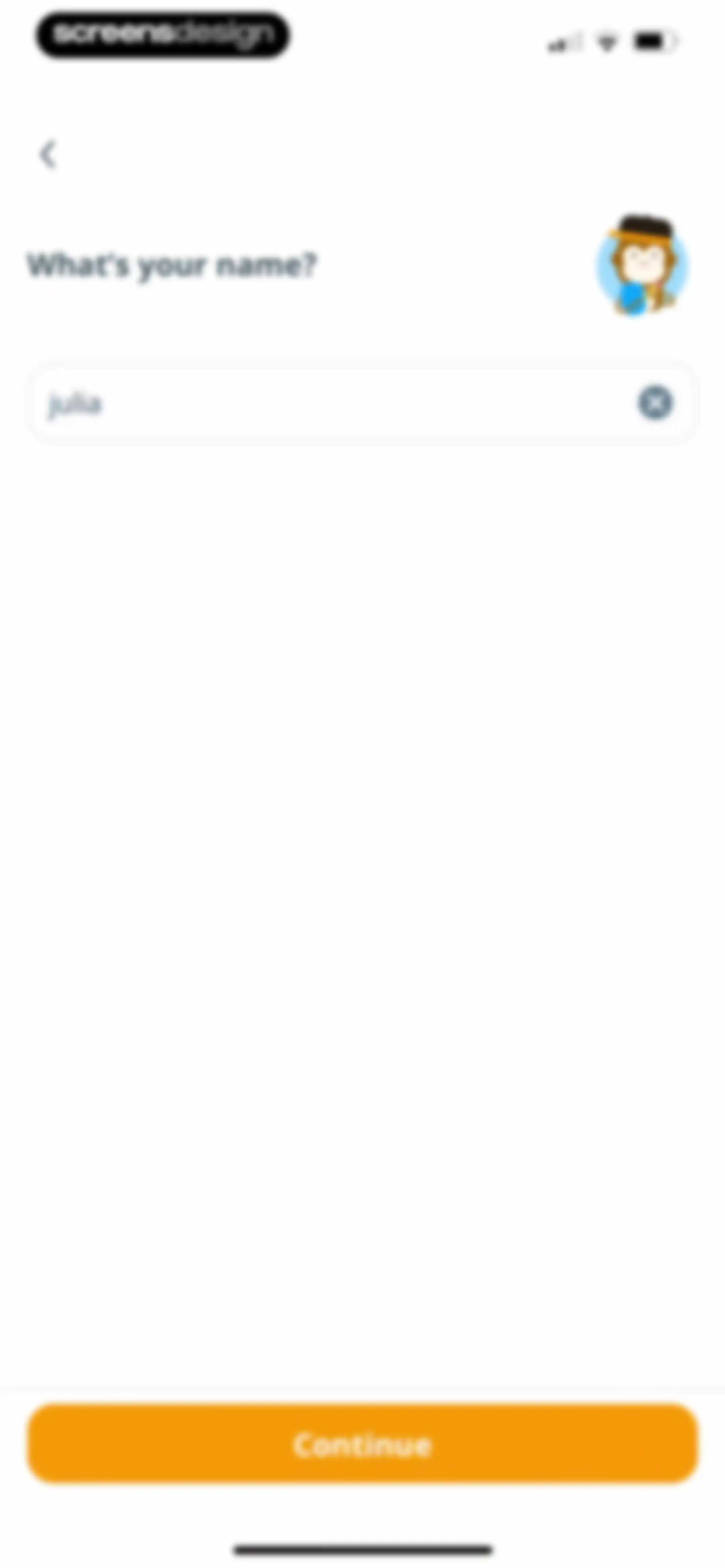The image size is (725, 1568).
Task: Tap the orange Continue button
Action: click(362, 1444)
